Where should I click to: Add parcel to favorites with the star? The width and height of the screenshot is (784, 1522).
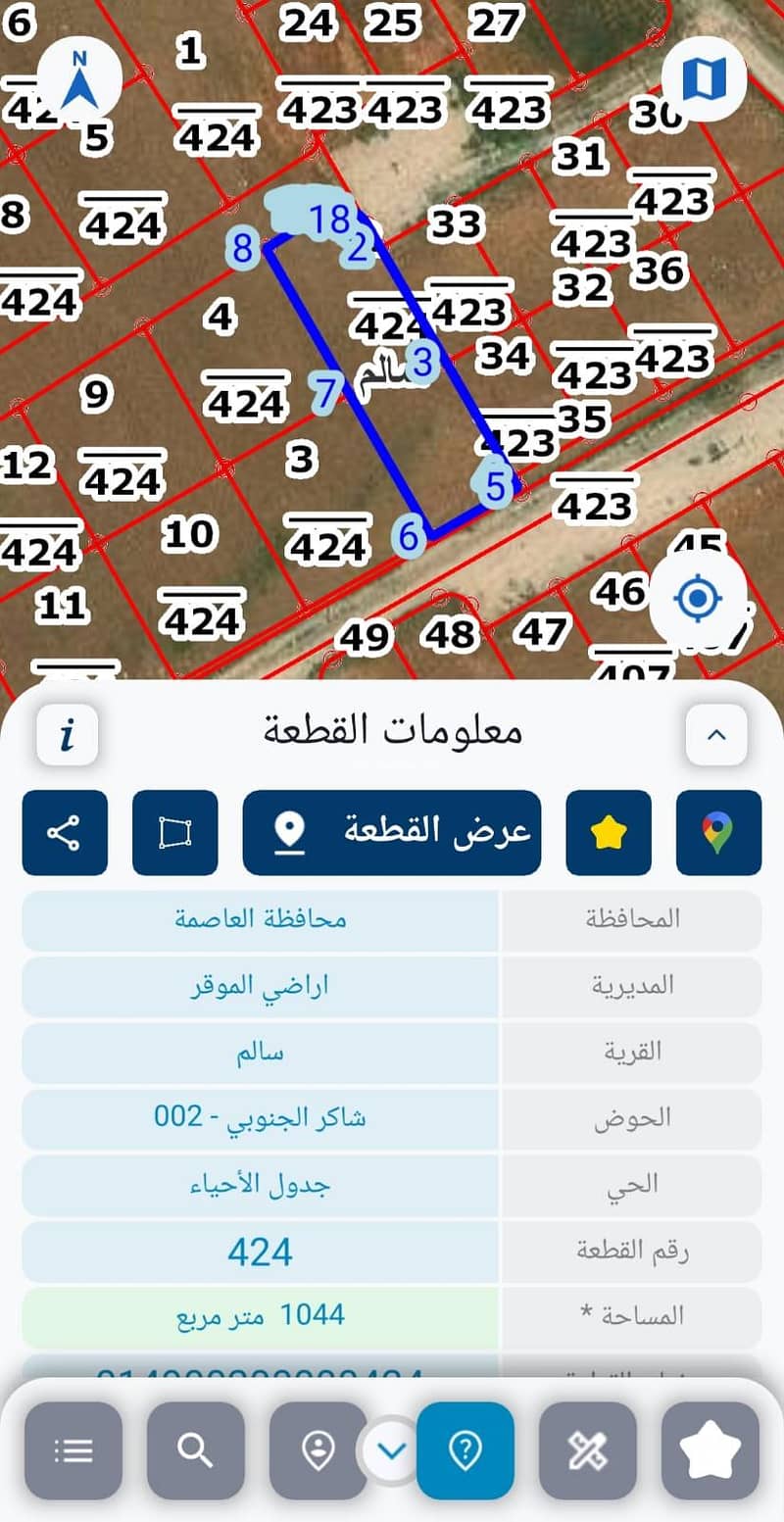tap(609, 832)
